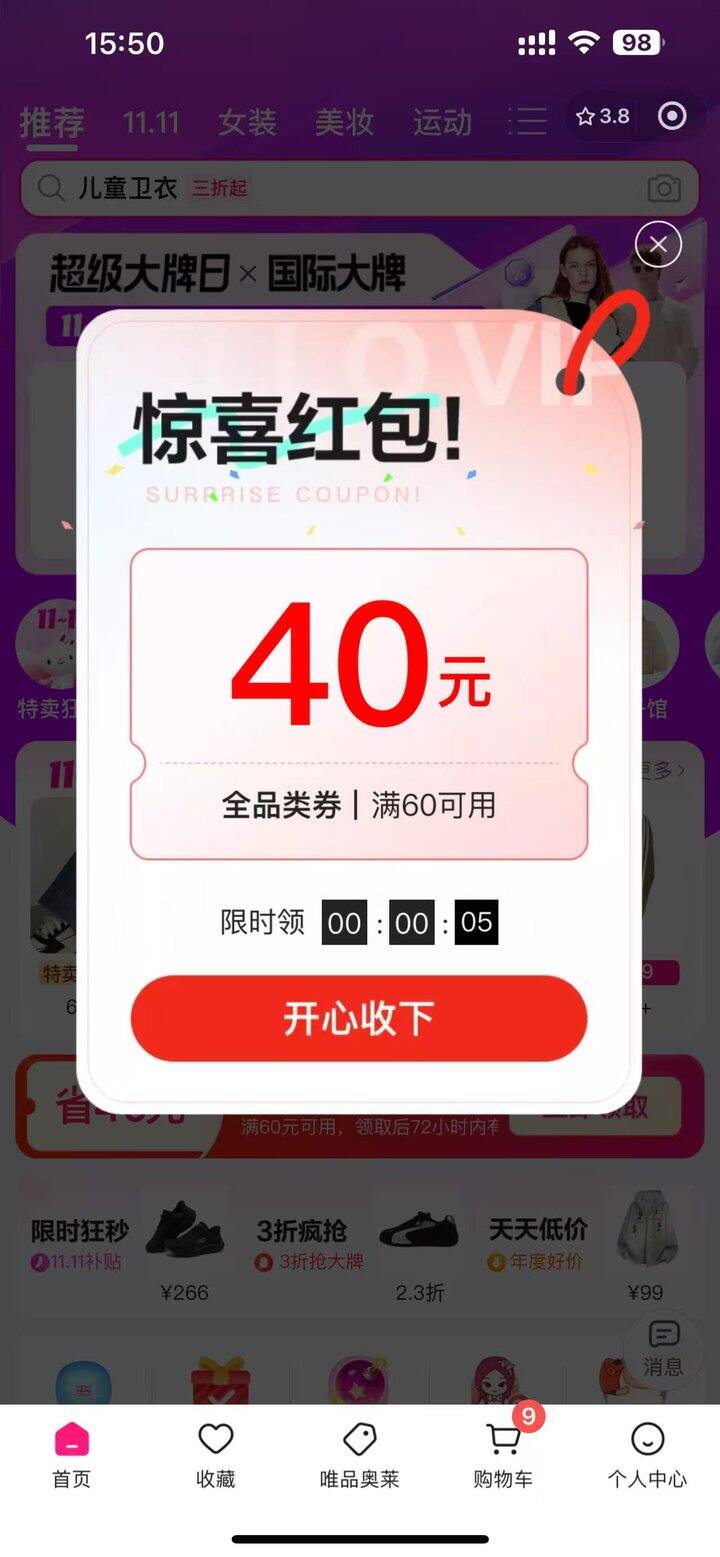720x1557 pixels.
Task: Switch to the 首页 tab
Action: pos(71,1454)
